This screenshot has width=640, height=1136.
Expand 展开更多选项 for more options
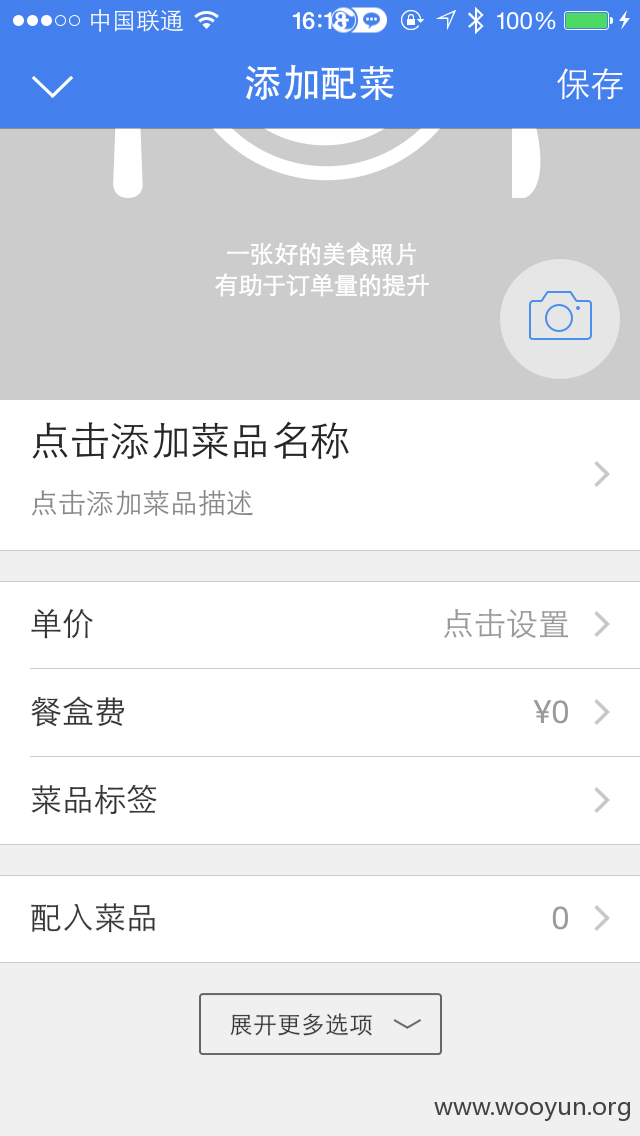(320, 1024)
